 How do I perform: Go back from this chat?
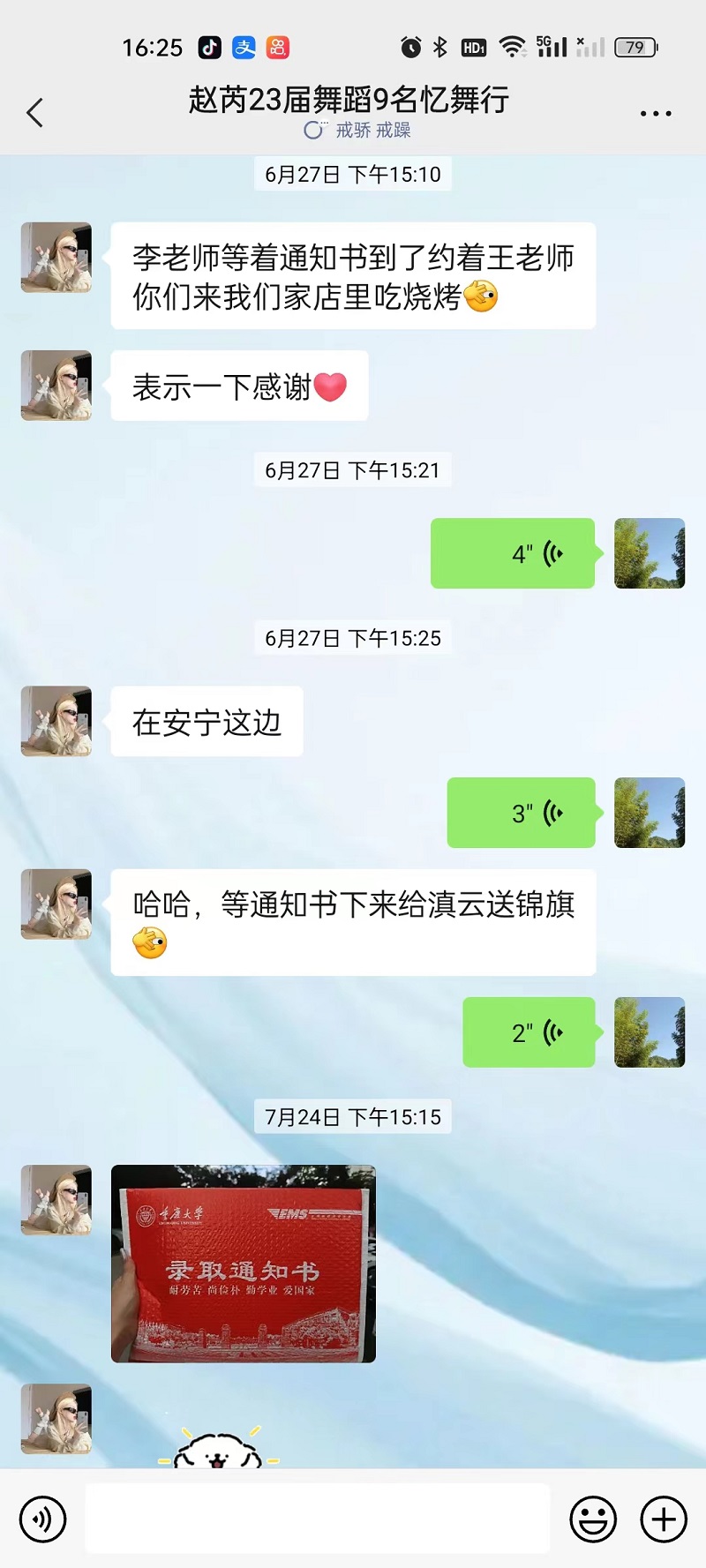coord(35,113)
